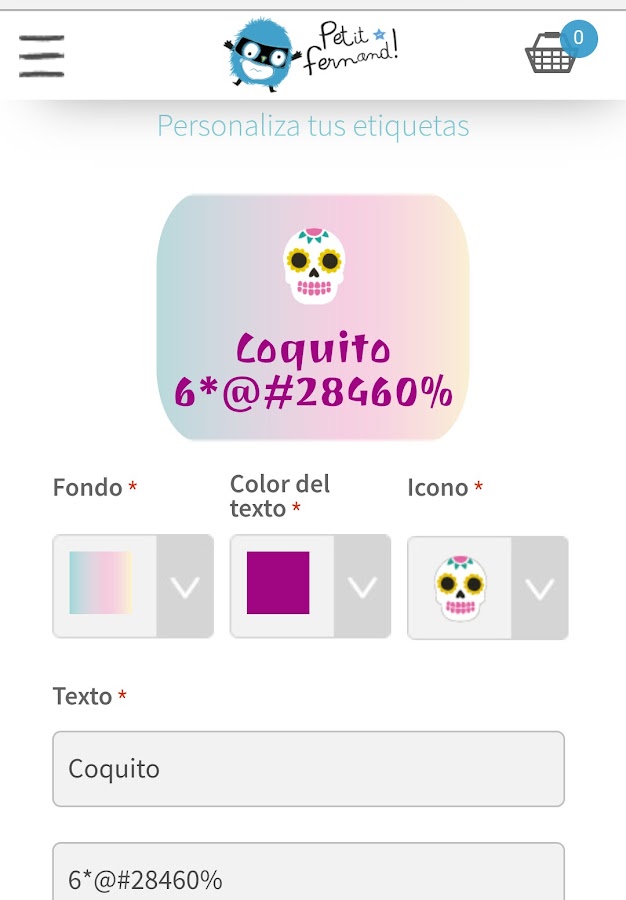Edit the text field containing Coquito
This screenshot has width=626, height=900.
click(308, 769)
